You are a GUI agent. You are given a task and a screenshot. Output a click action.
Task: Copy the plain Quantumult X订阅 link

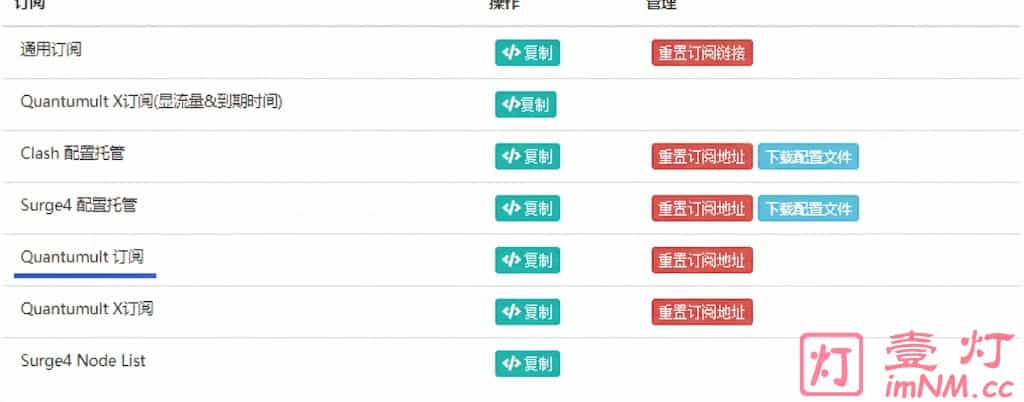527,312
